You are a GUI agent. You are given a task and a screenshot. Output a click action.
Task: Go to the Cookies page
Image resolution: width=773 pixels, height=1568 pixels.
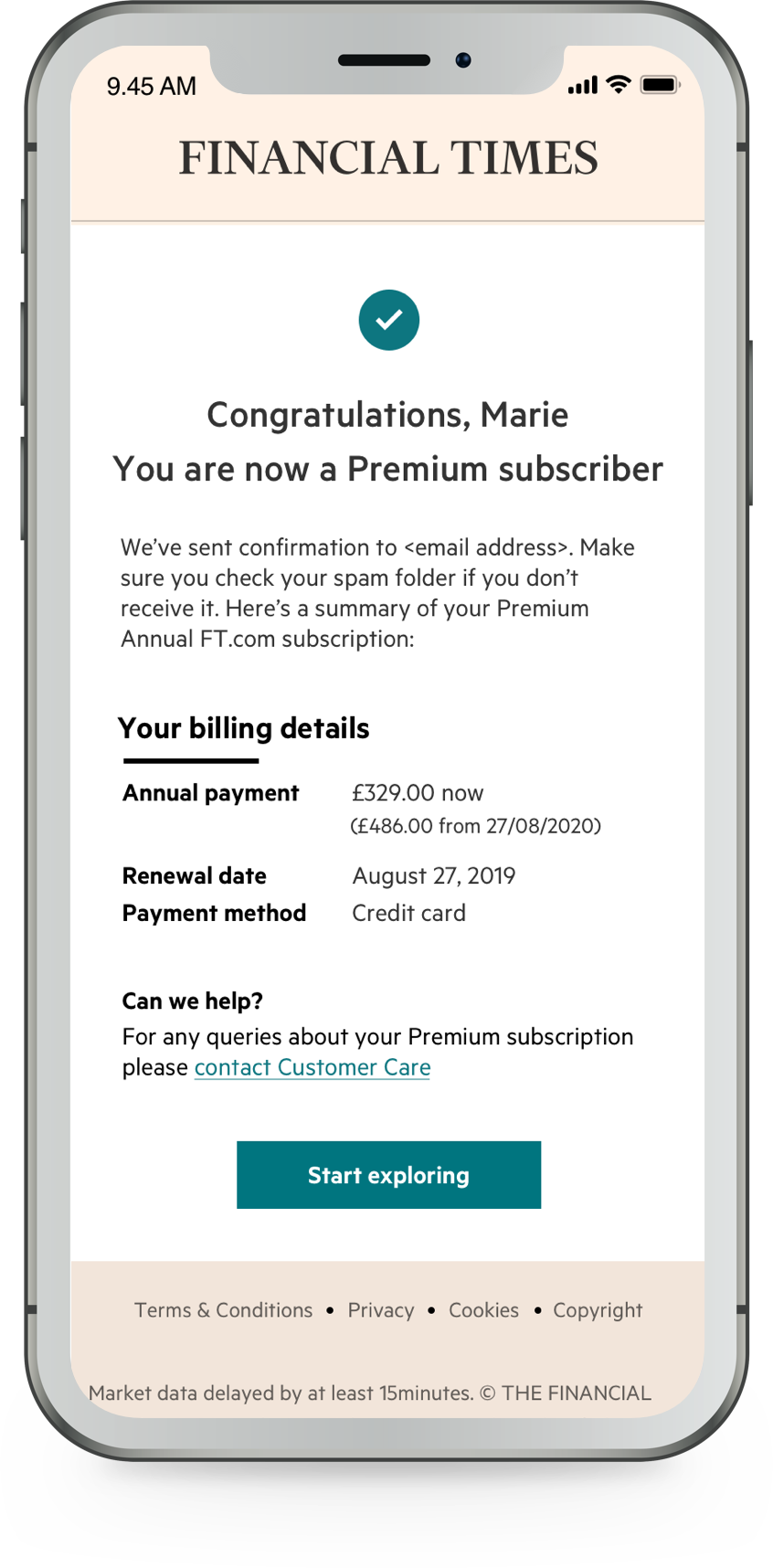point(483,1310)
